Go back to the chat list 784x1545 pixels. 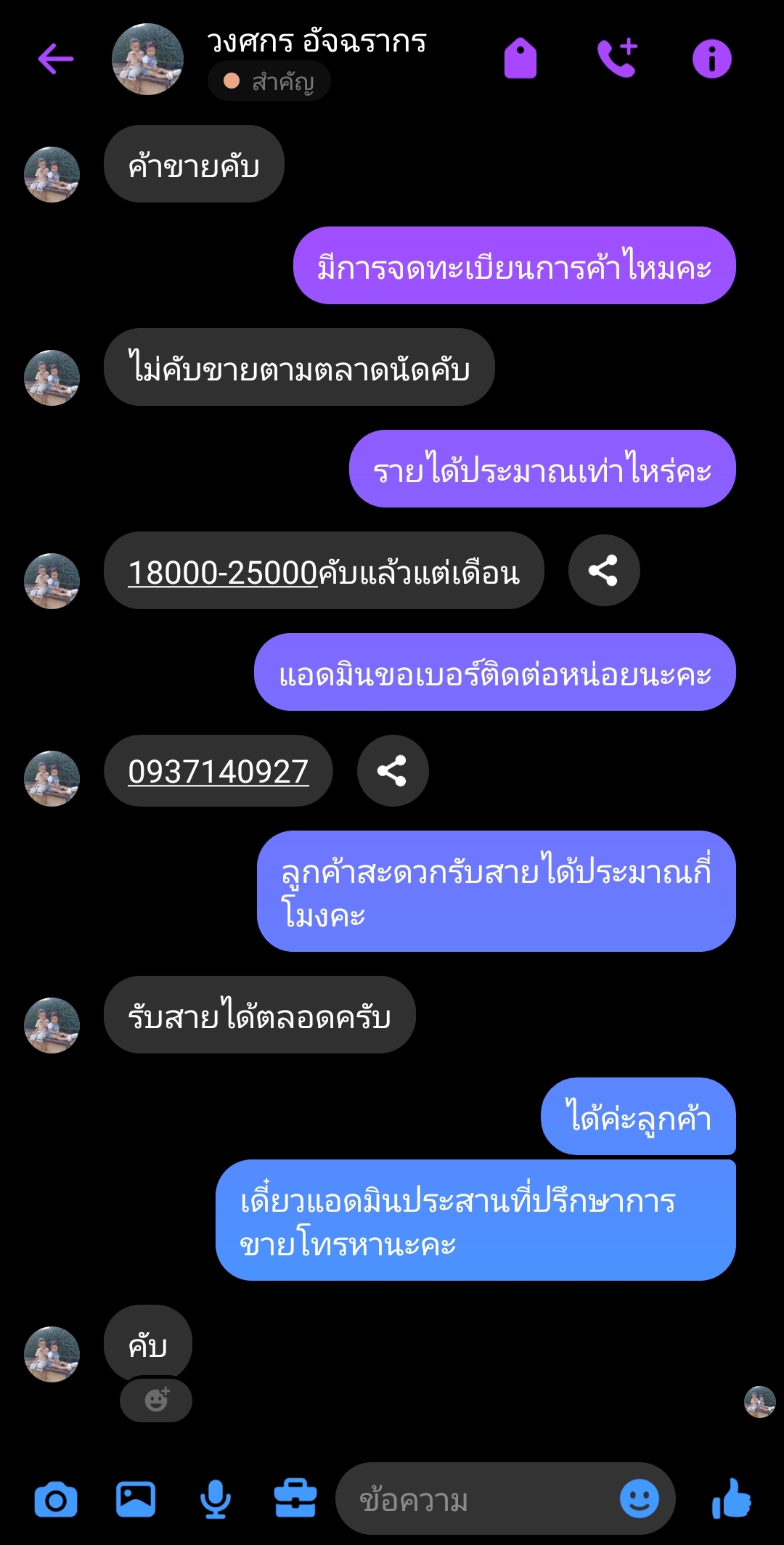coord(56,59)
